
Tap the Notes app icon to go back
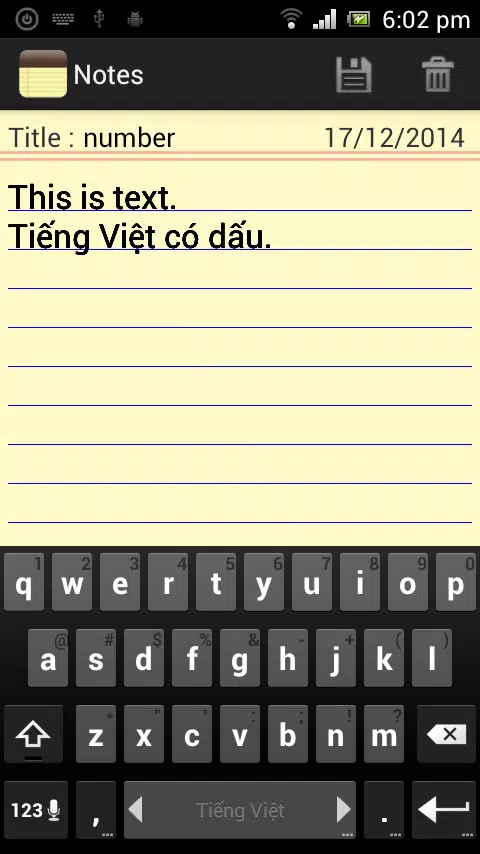click(43, 74)
